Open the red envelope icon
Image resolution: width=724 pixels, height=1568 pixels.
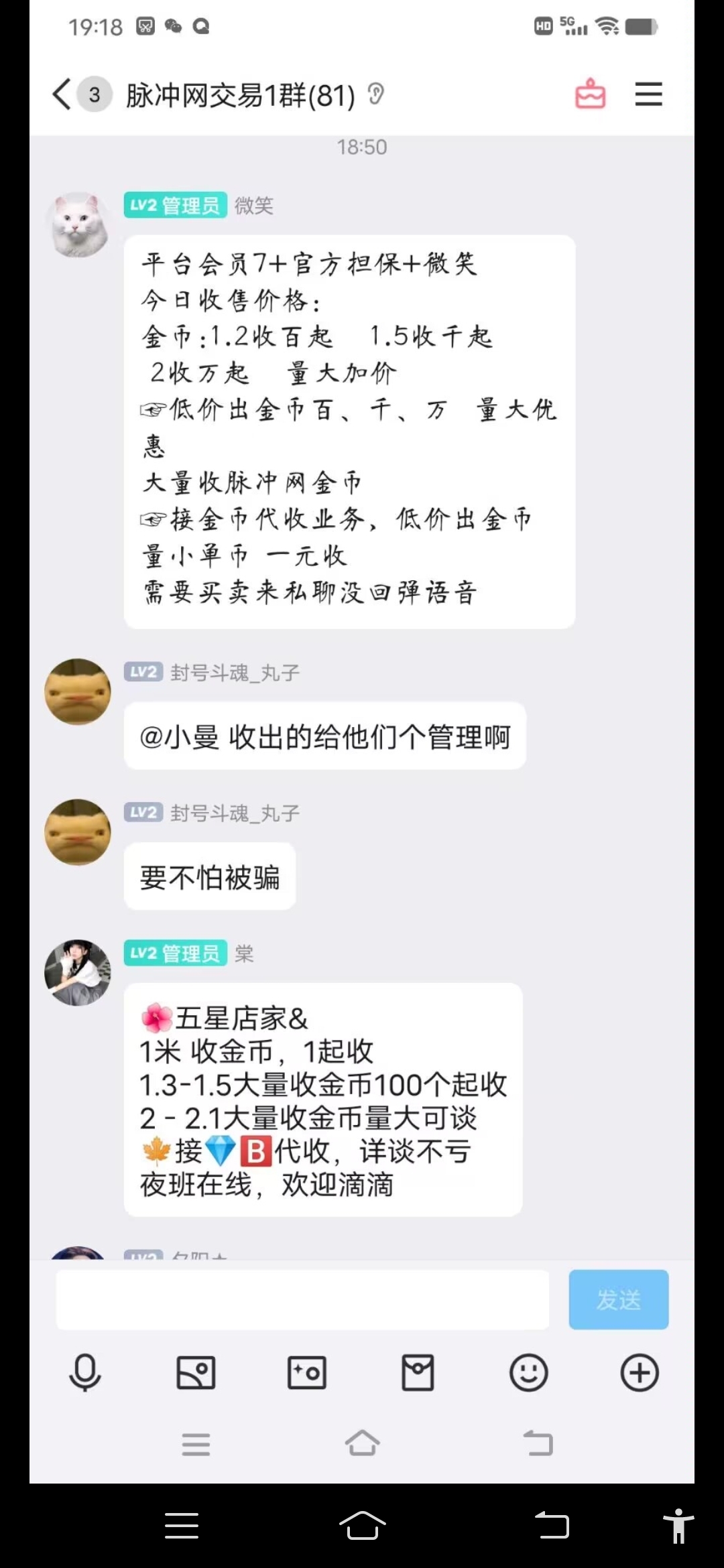(x=418, y=1373)
